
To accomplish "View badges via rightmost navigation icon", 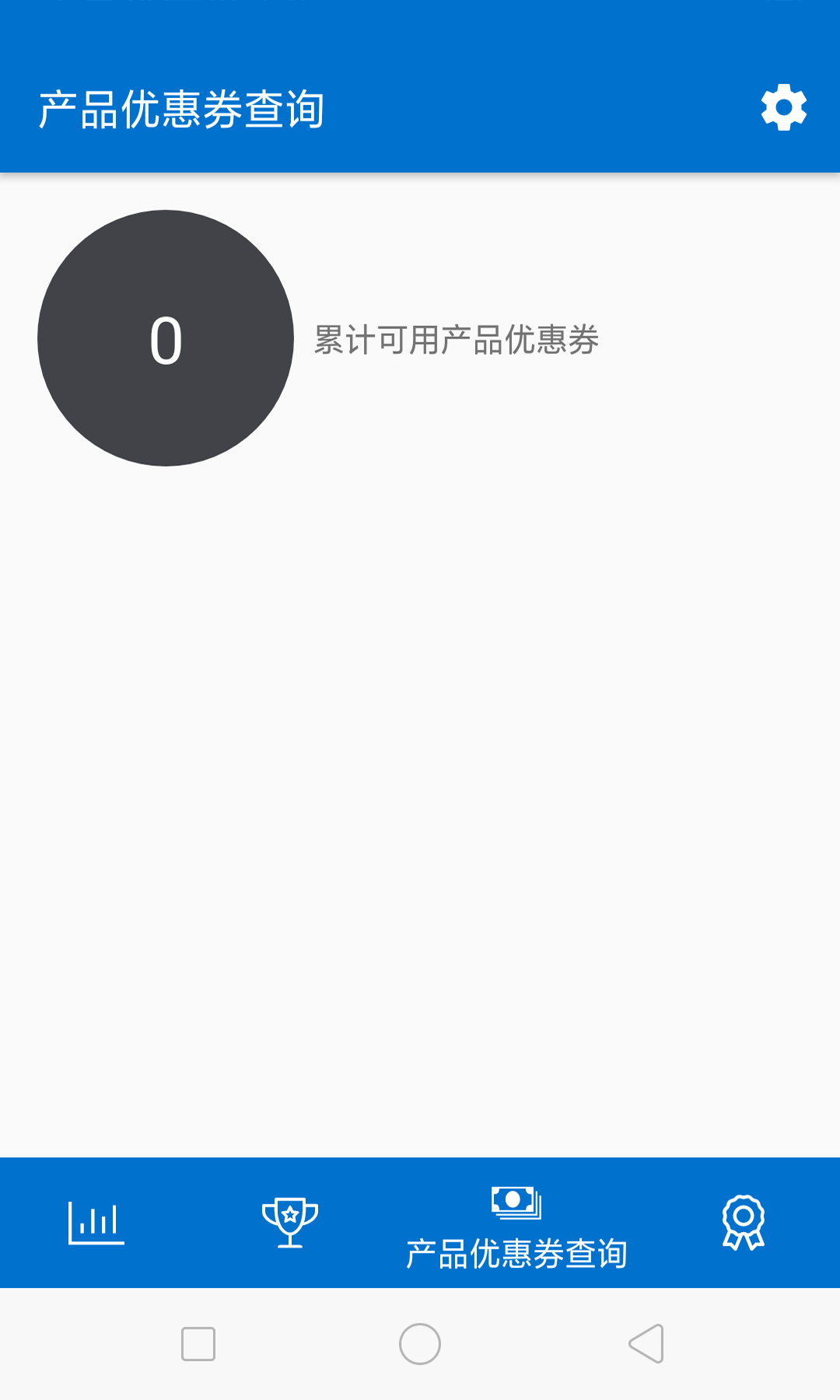I will pos(743,1221).
